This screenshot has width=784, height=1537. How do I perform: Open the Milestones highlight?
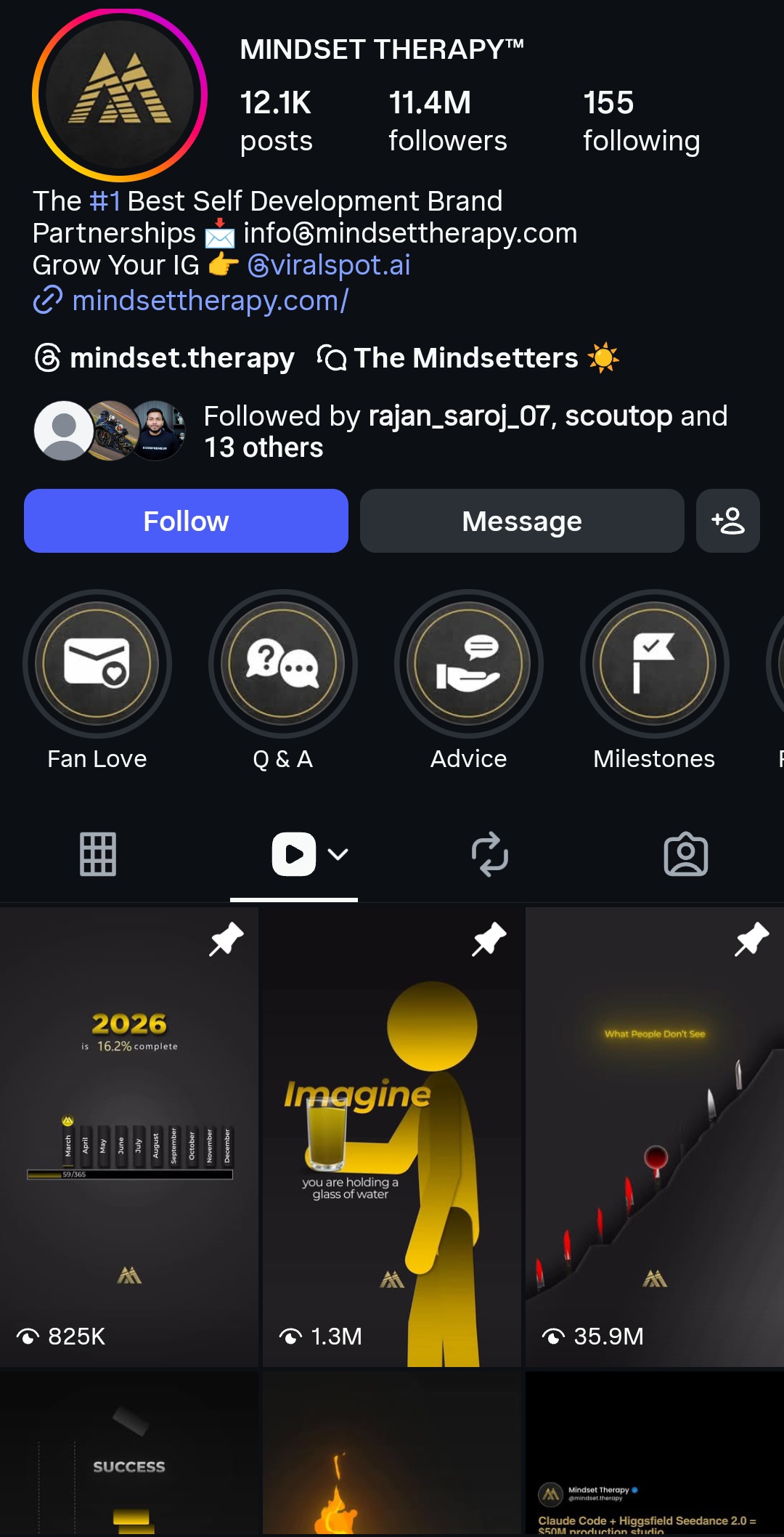click(655, 664)
